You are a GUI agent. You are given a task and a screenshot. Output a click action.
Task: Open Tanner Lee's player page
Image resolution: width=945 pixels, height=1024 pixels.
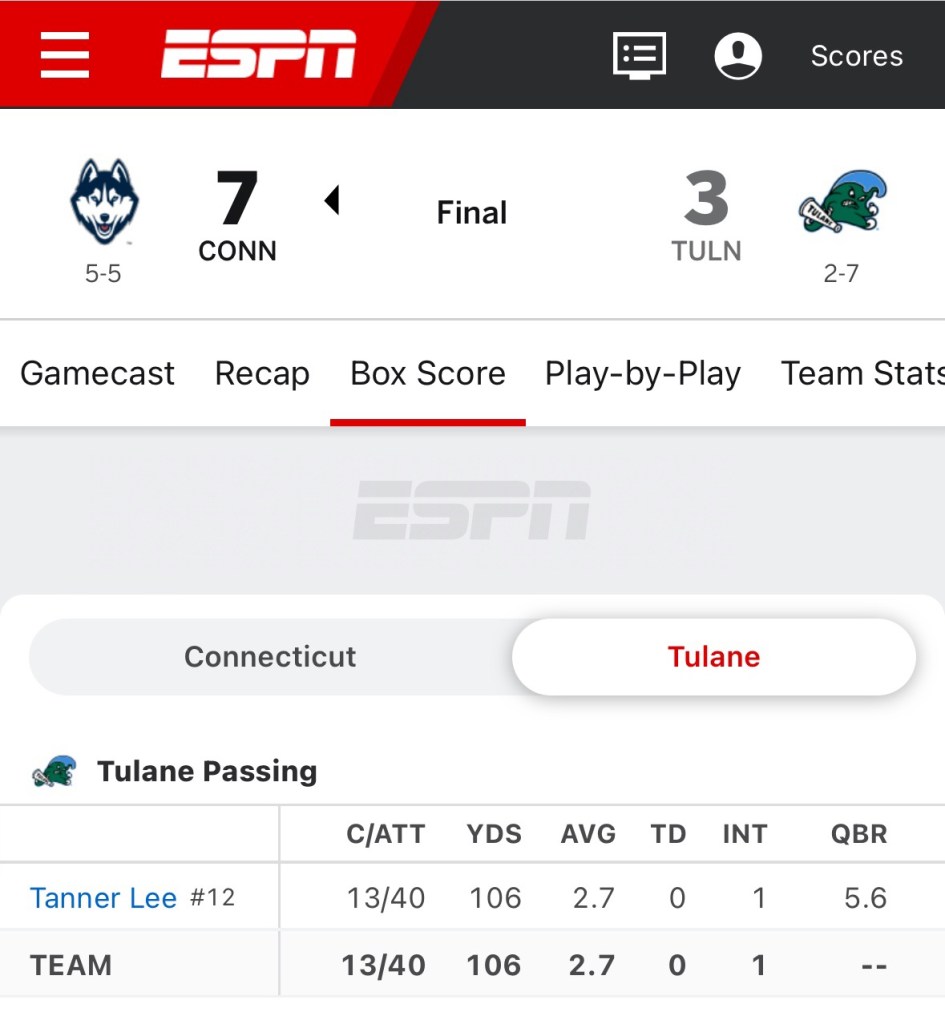[x=103, y=898]
